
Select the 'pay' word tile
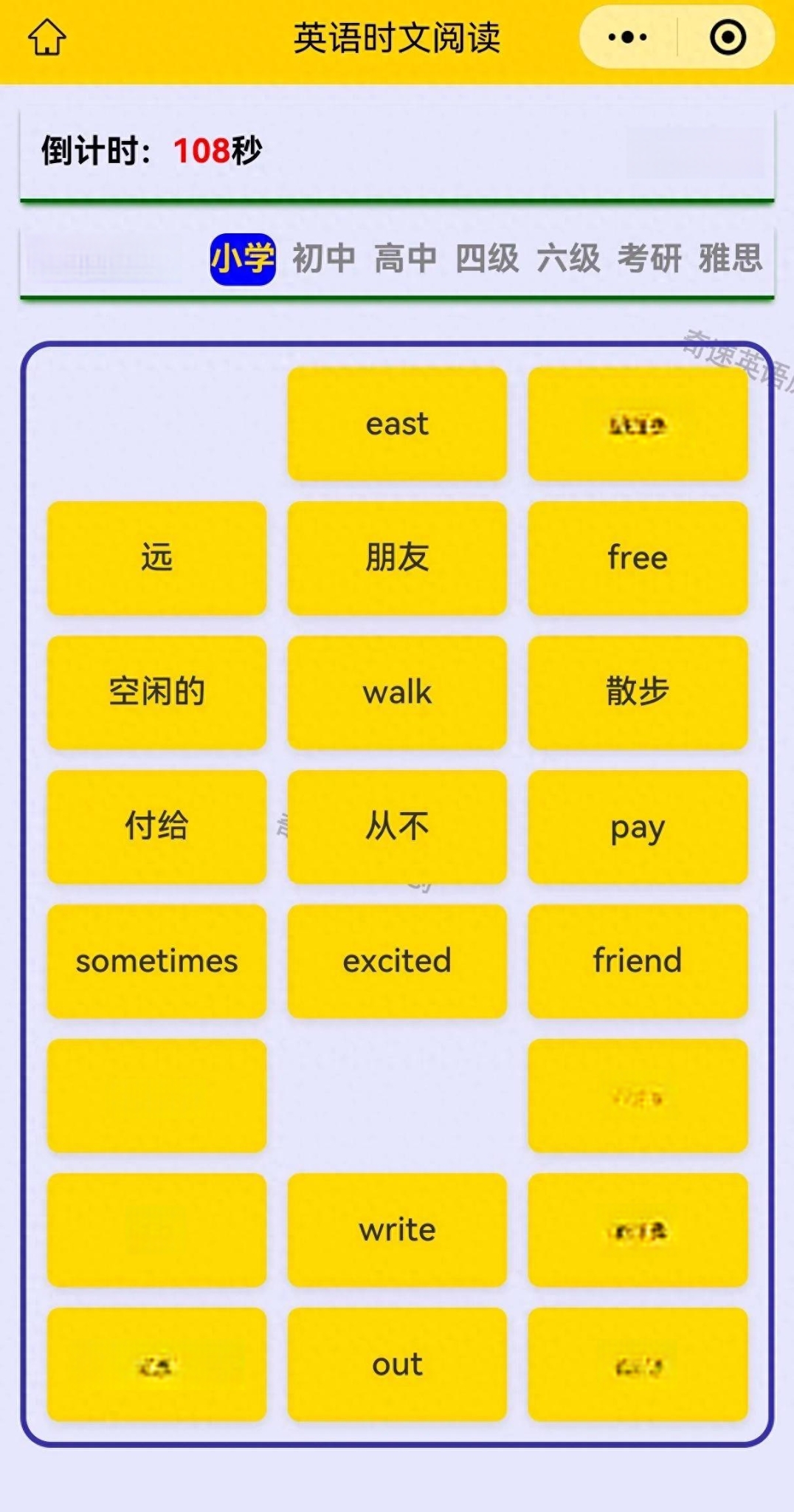click(x=638, y=827)
